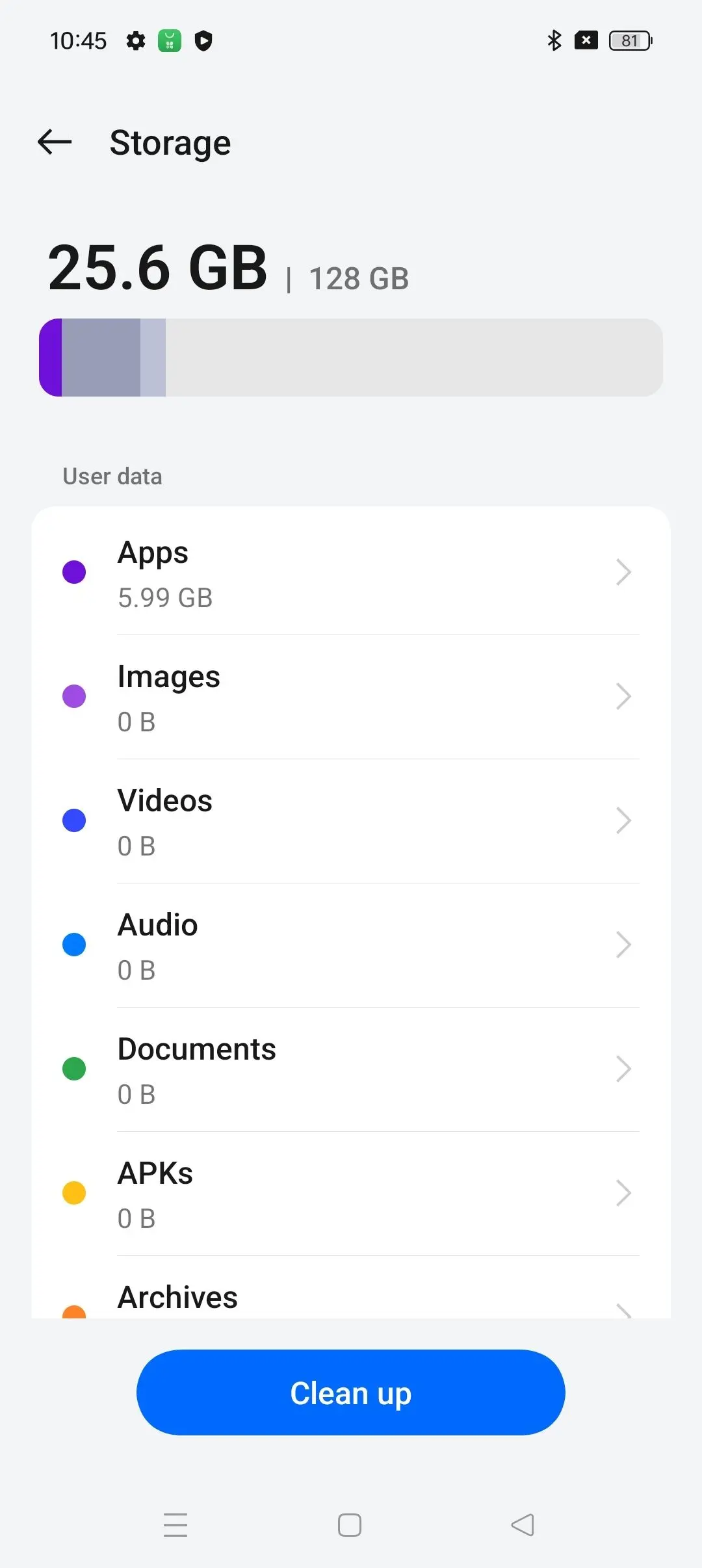Tap the Clean up button

click(350, 1392)
